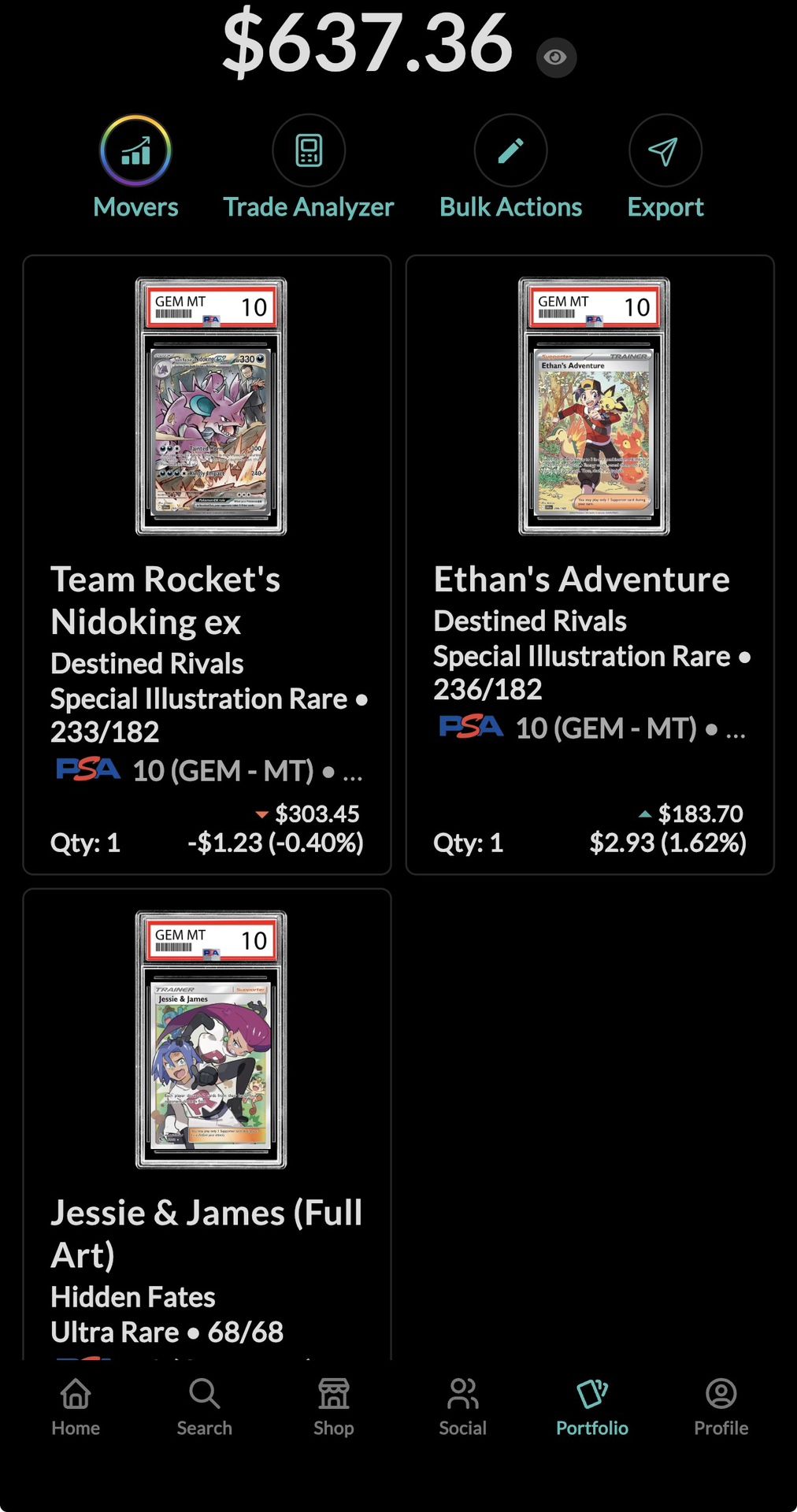Open your Profile
797x1512 pixels.
721,1406
